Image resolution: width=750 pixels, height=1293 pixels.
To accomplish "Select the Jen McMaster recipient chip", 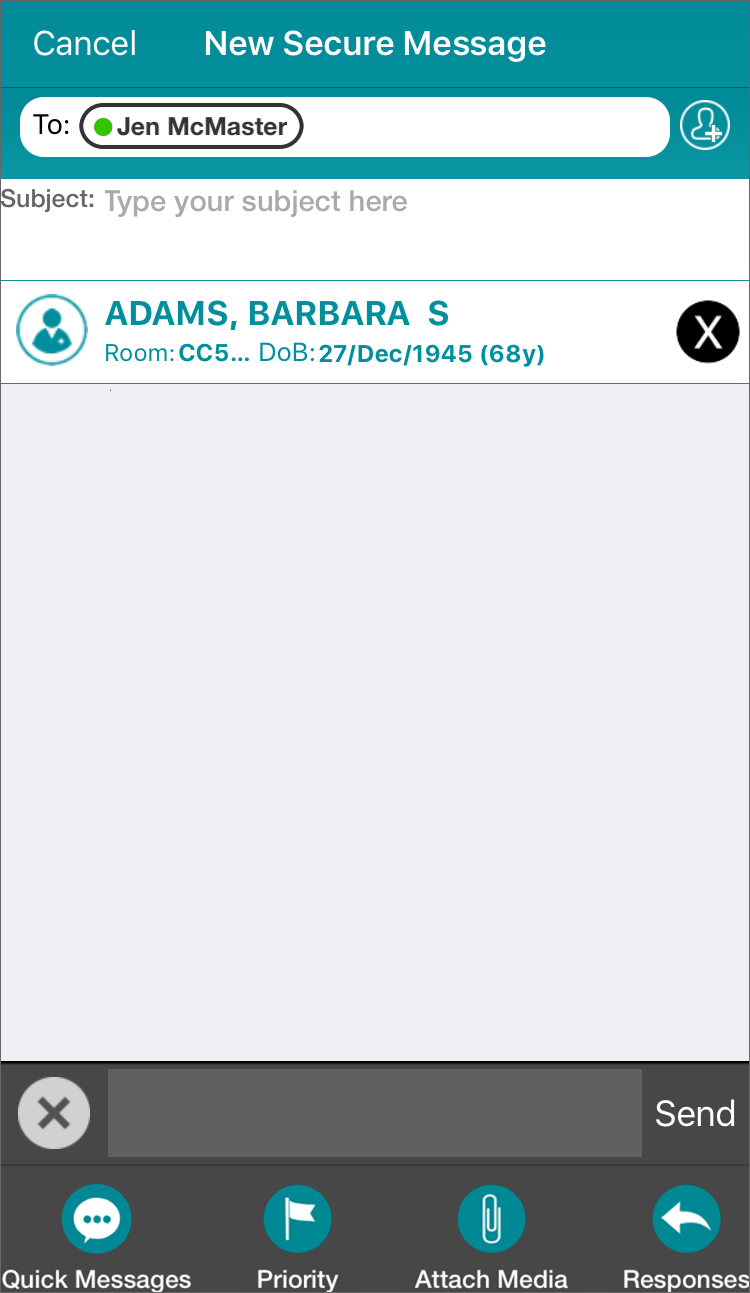I will pyautogui.click(x=191, y=127).
